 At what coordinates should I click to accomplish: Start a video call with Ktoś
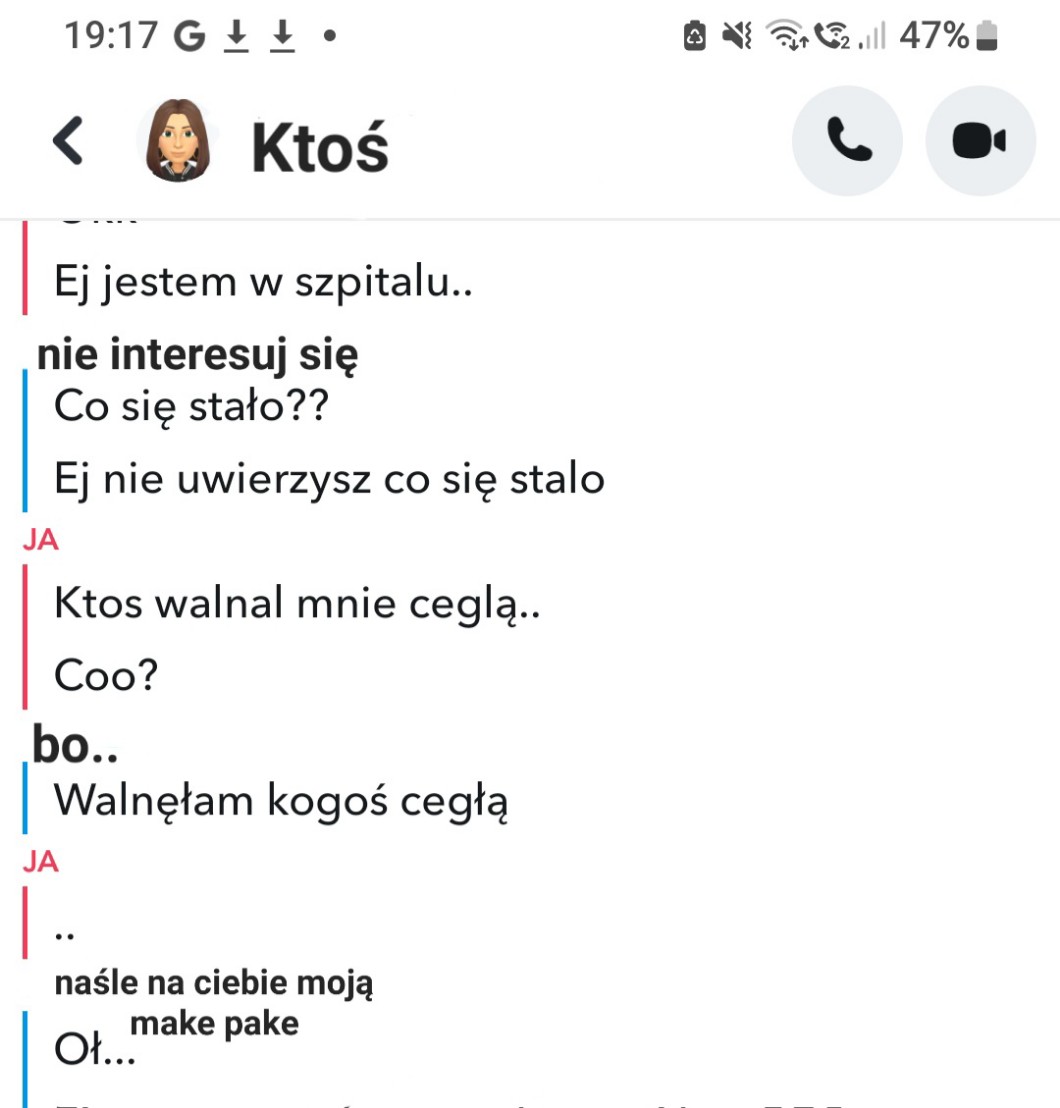(x=979, y=141)
